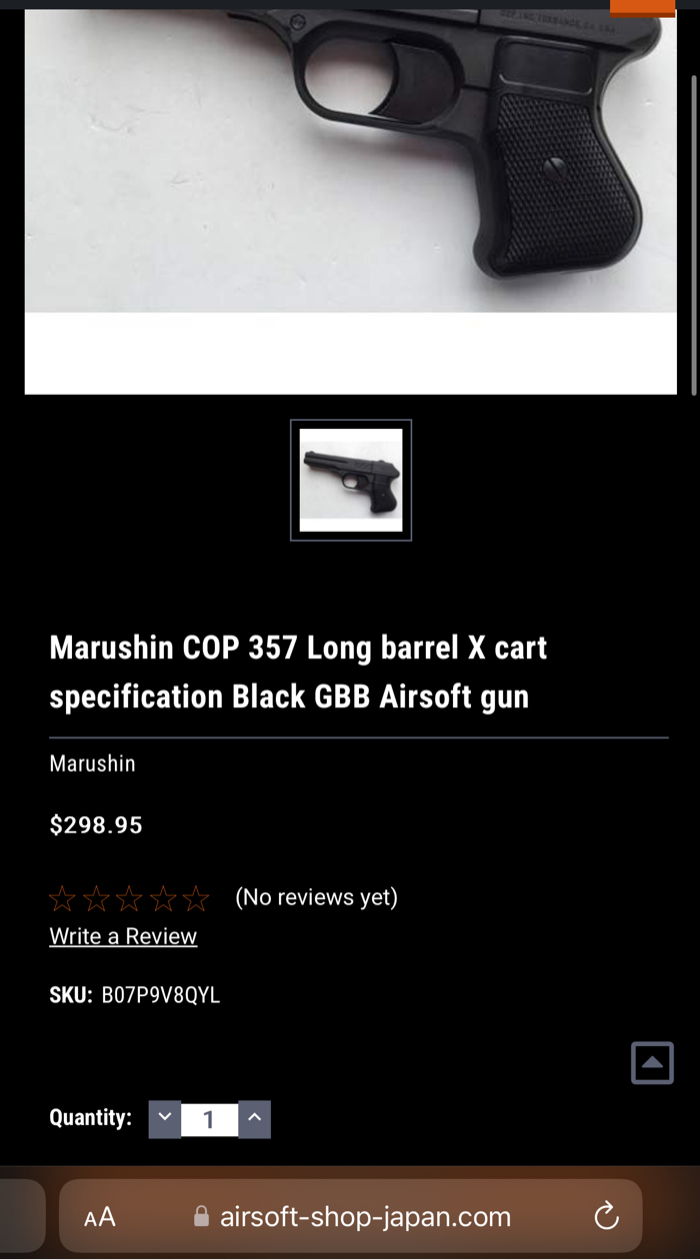Reload the page in Safari

pos(606,1216)
